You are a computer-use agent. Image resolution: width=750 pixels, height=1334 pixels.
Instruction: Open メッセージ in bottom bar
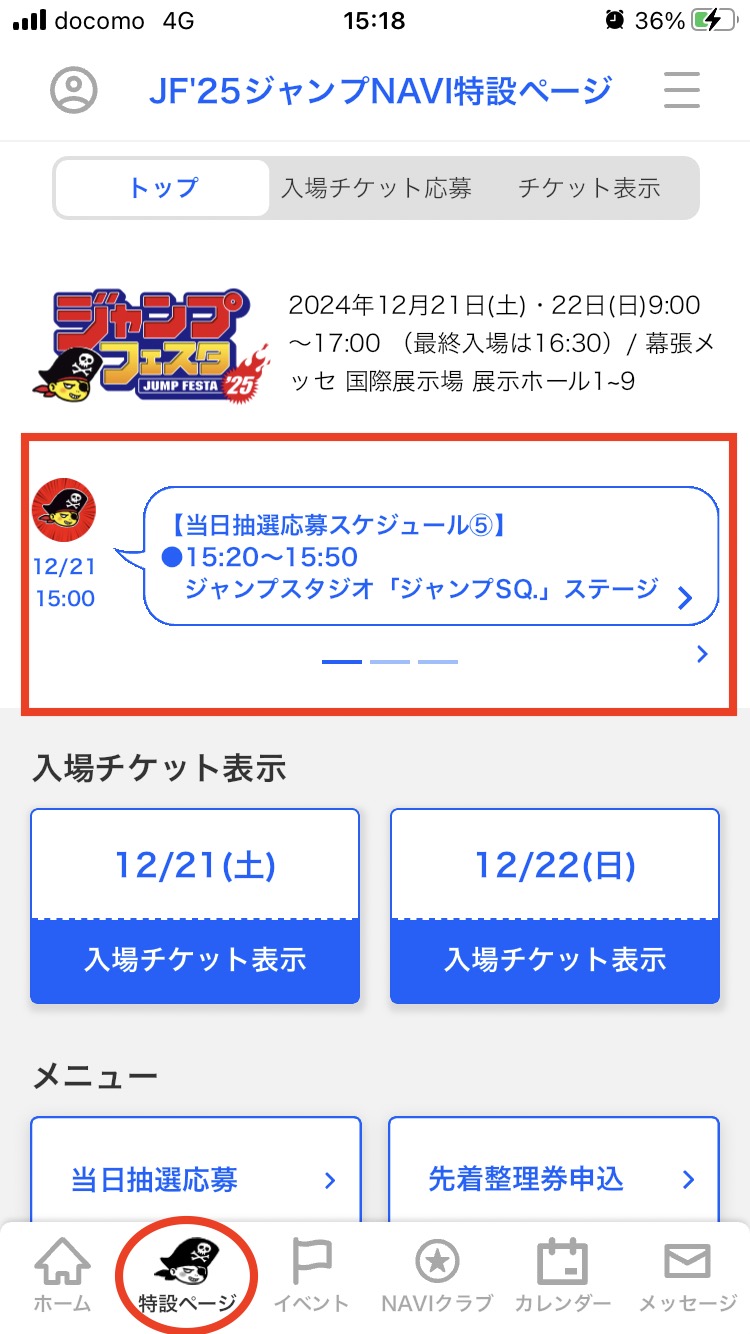click(x=687, y=1275)
